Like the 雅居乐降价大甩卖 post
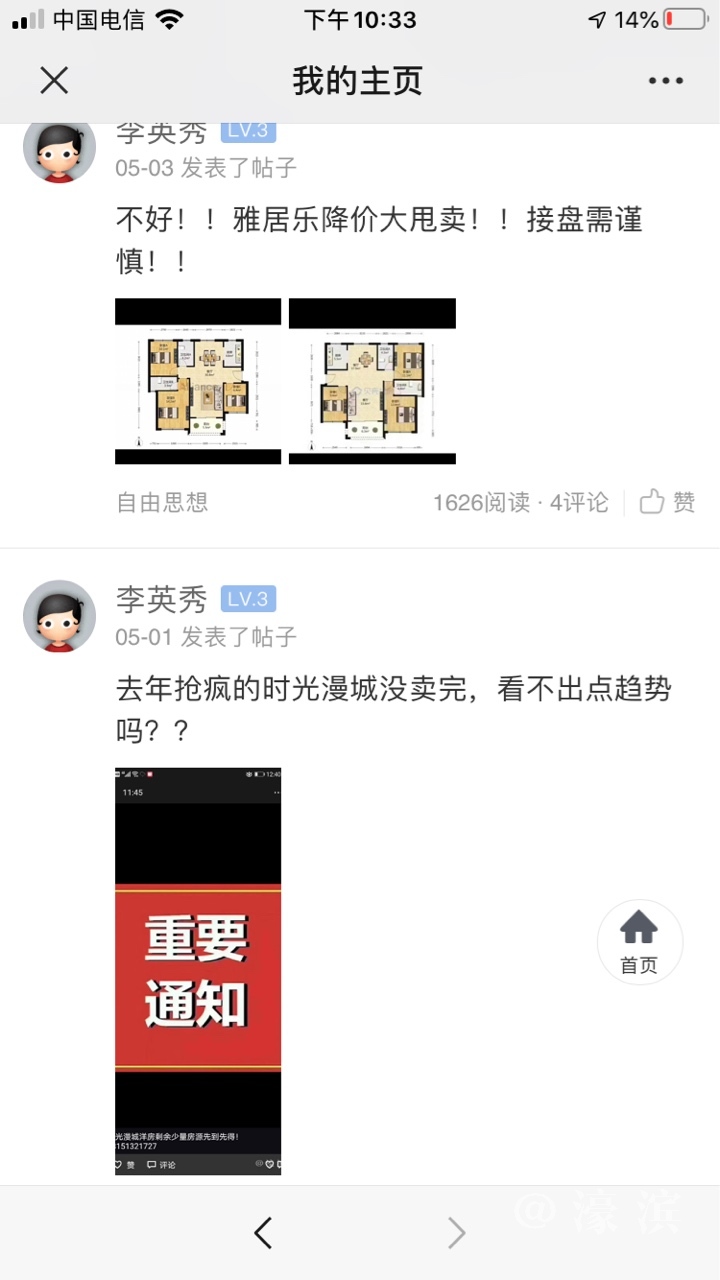 (x=668, y=502)
